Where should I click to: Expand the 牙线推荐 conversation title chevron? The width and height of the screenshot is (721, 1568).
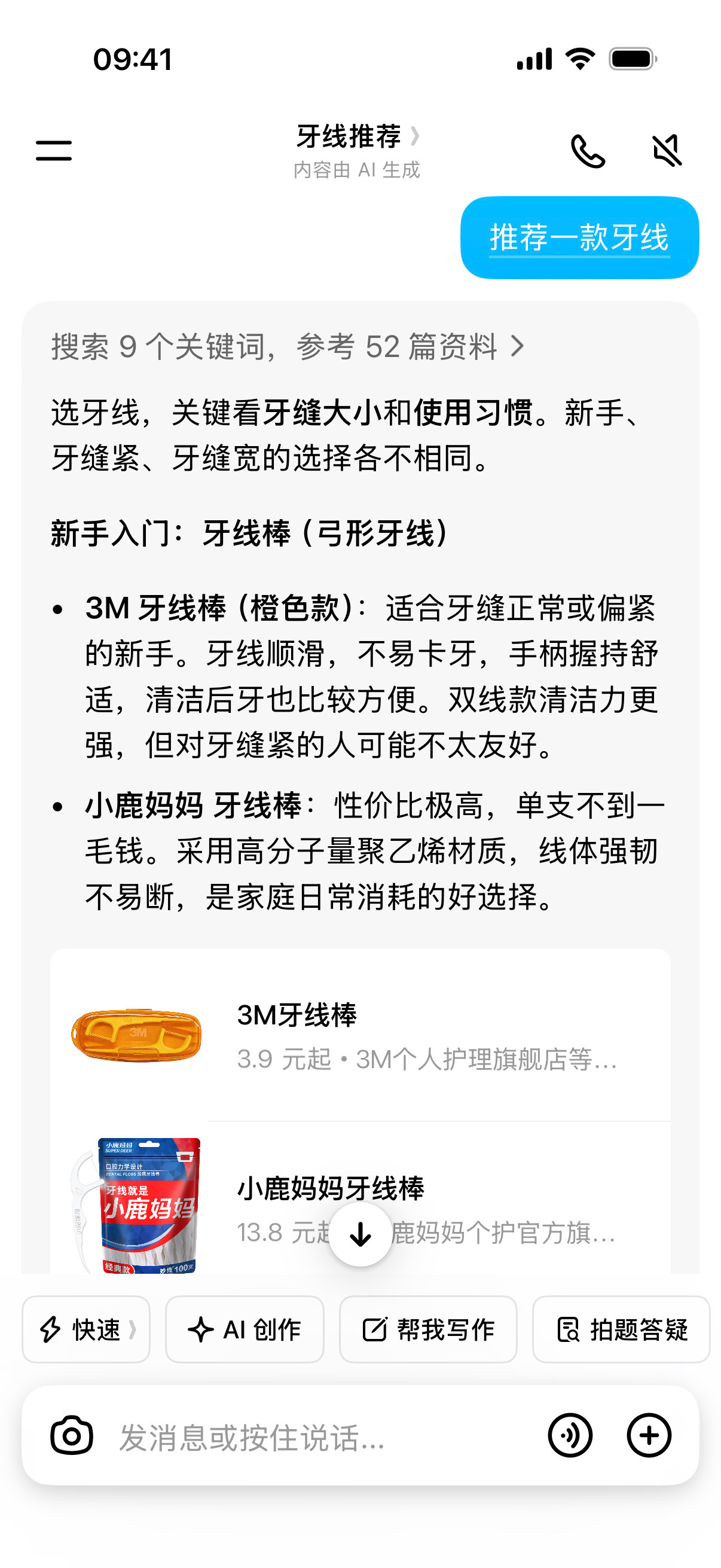(x=417, y=138)
